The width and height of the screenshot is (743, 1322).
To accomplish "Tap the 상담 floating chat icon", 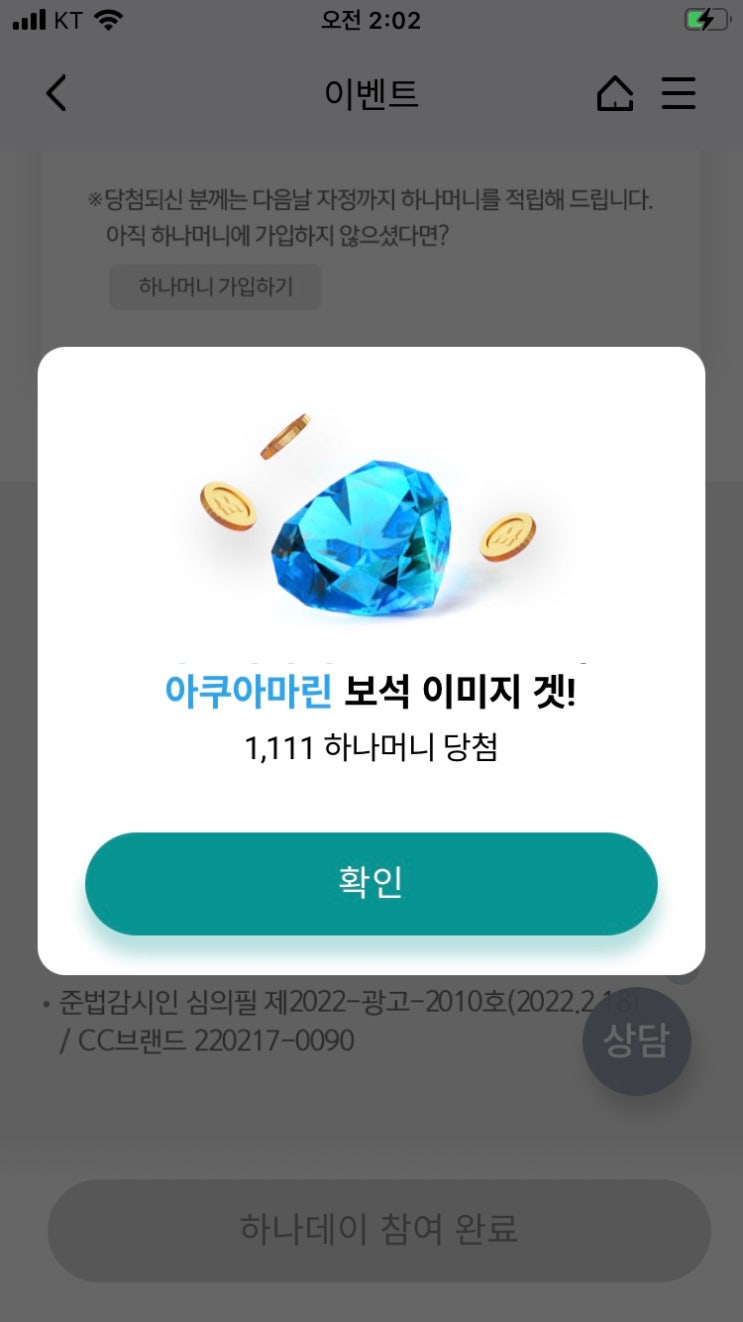I will point(637,1041).
